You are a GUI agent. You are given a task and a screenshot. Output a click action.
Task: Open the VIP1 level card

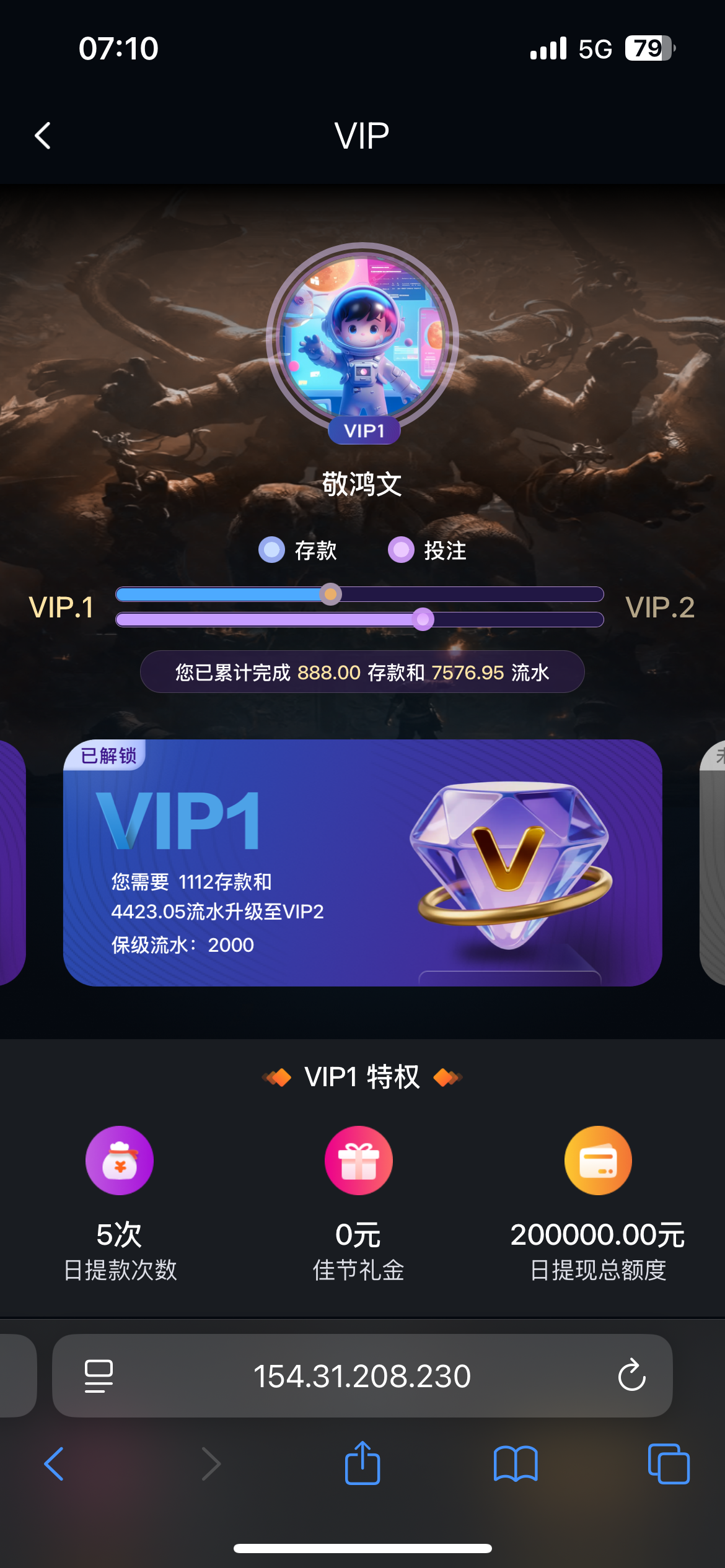[362, 862]
